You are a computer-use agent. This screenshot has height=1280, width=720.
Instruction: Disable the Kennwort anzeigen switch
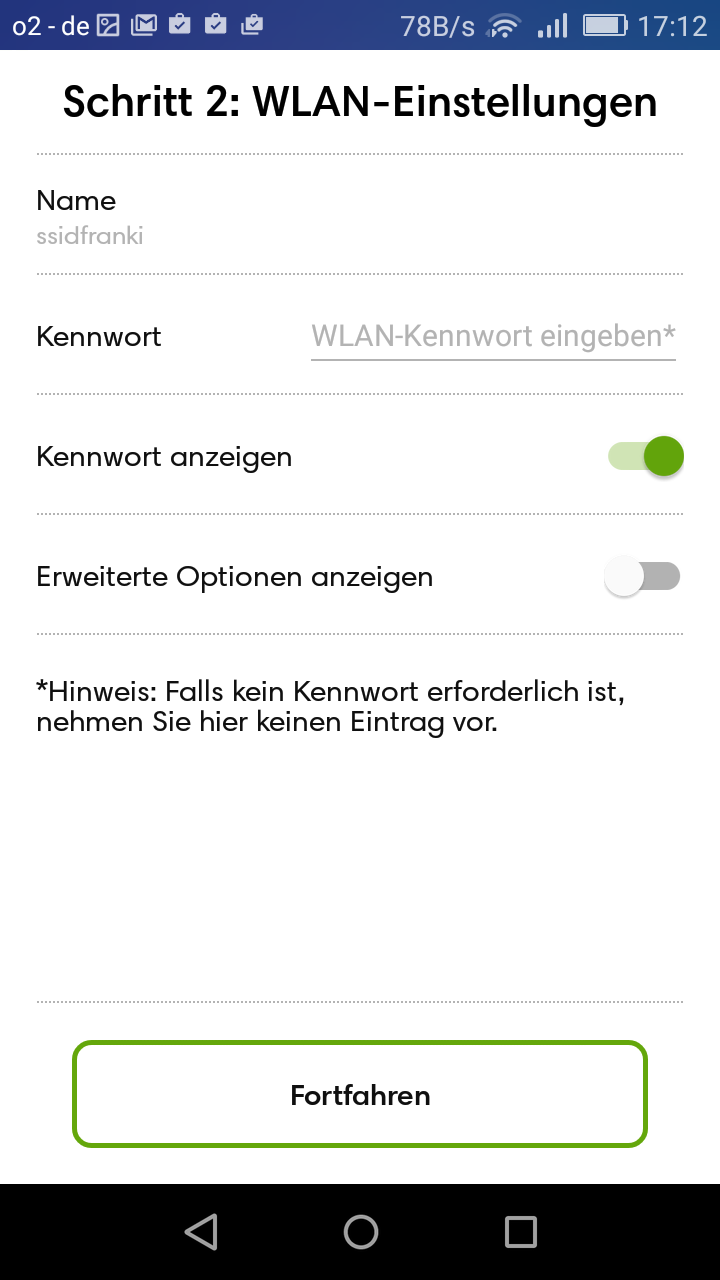click(645, 457)
